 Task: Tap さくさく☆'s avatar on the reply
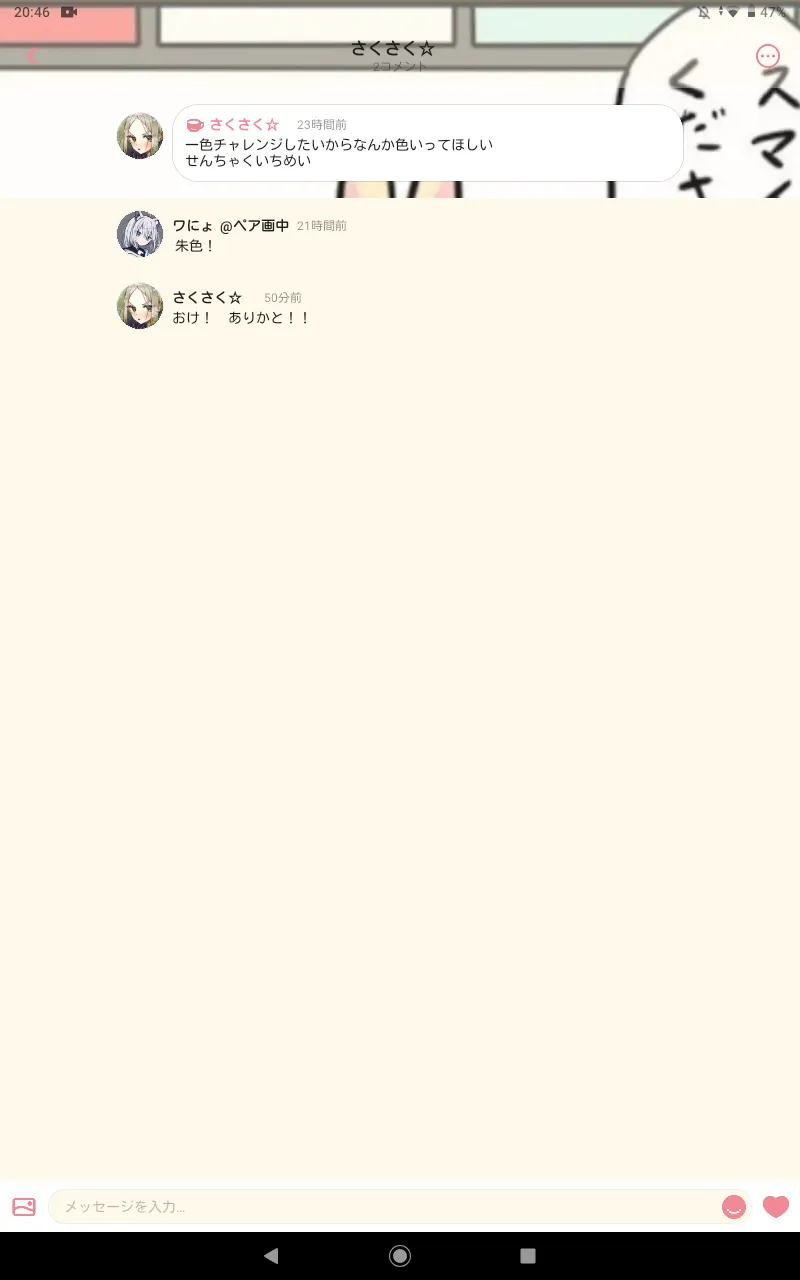pyautogui.click(x=140, y=306)
